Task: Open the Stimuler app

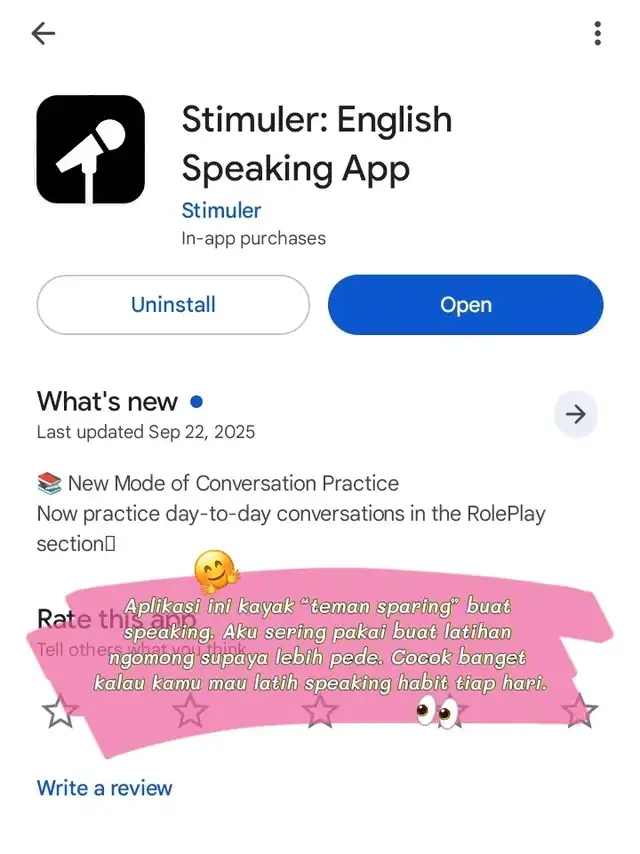Action: tap(465, 305)
